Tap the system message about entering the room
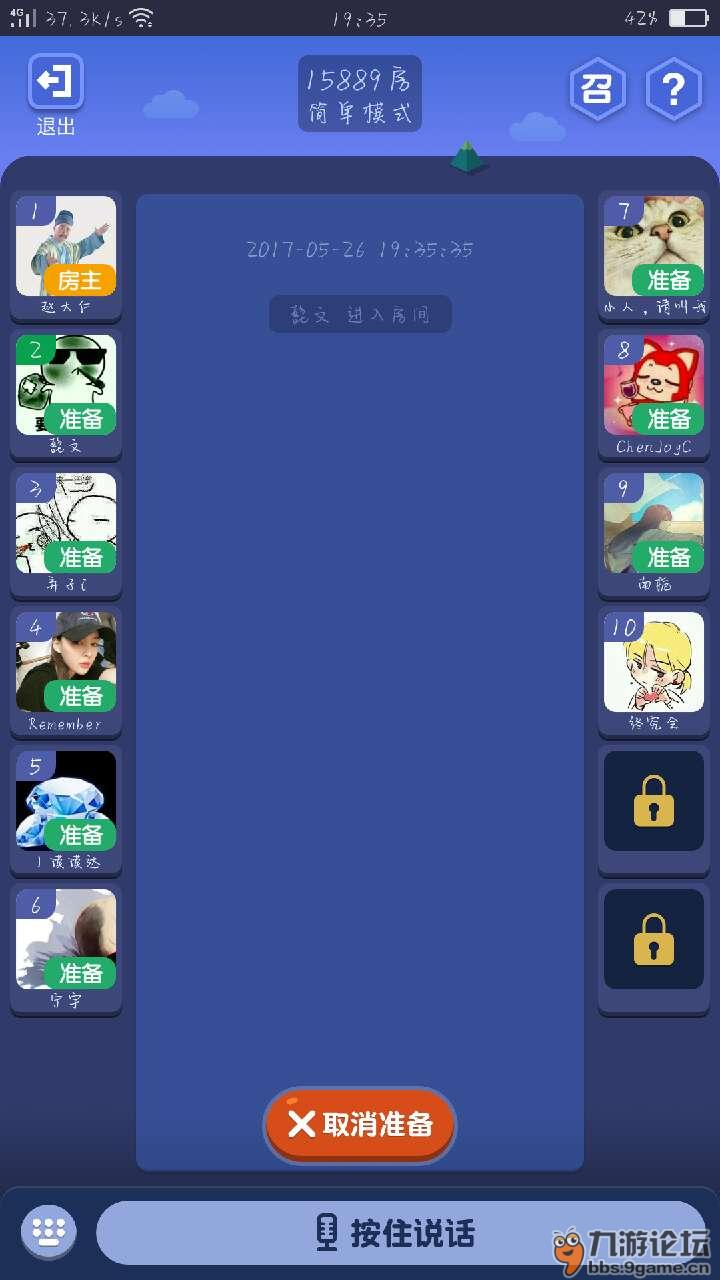720x1280 pixels. [x=360, y=314]
